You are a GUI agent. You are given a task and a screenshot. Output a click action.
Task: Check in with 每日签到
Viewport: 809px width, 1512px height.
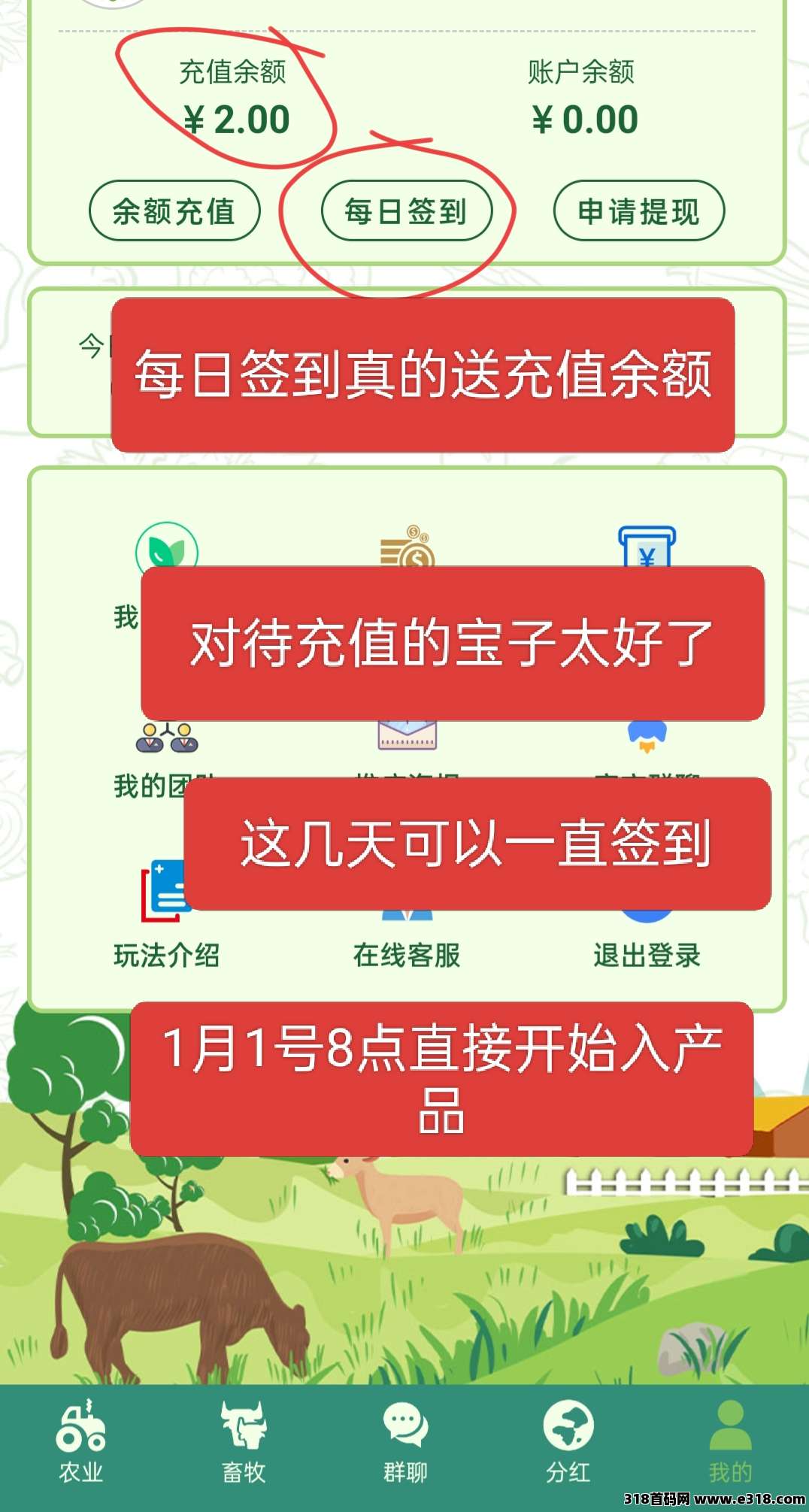pos(406,211)
